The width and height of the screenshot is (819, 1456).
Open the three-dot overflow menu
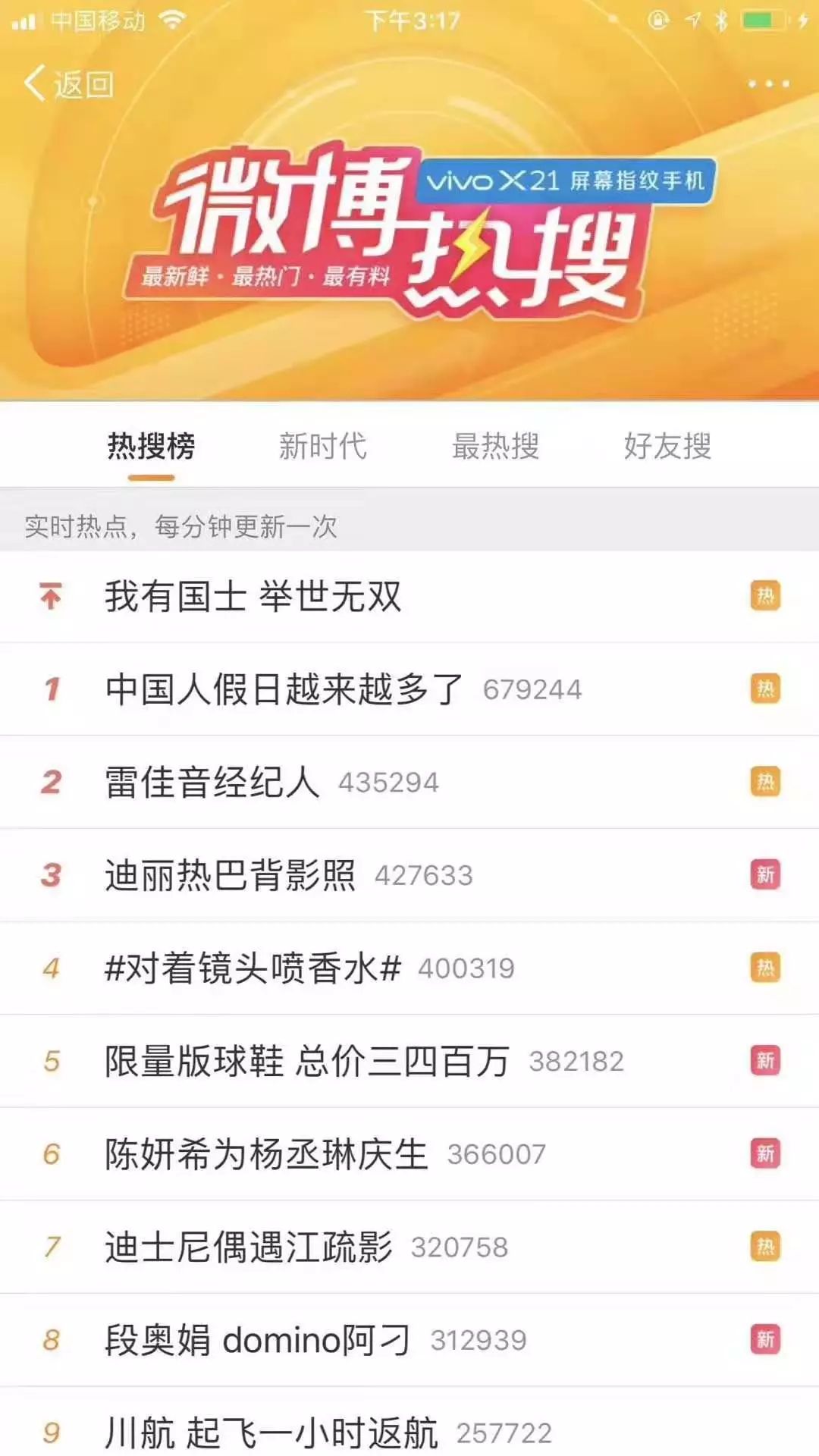coord(768,83)
